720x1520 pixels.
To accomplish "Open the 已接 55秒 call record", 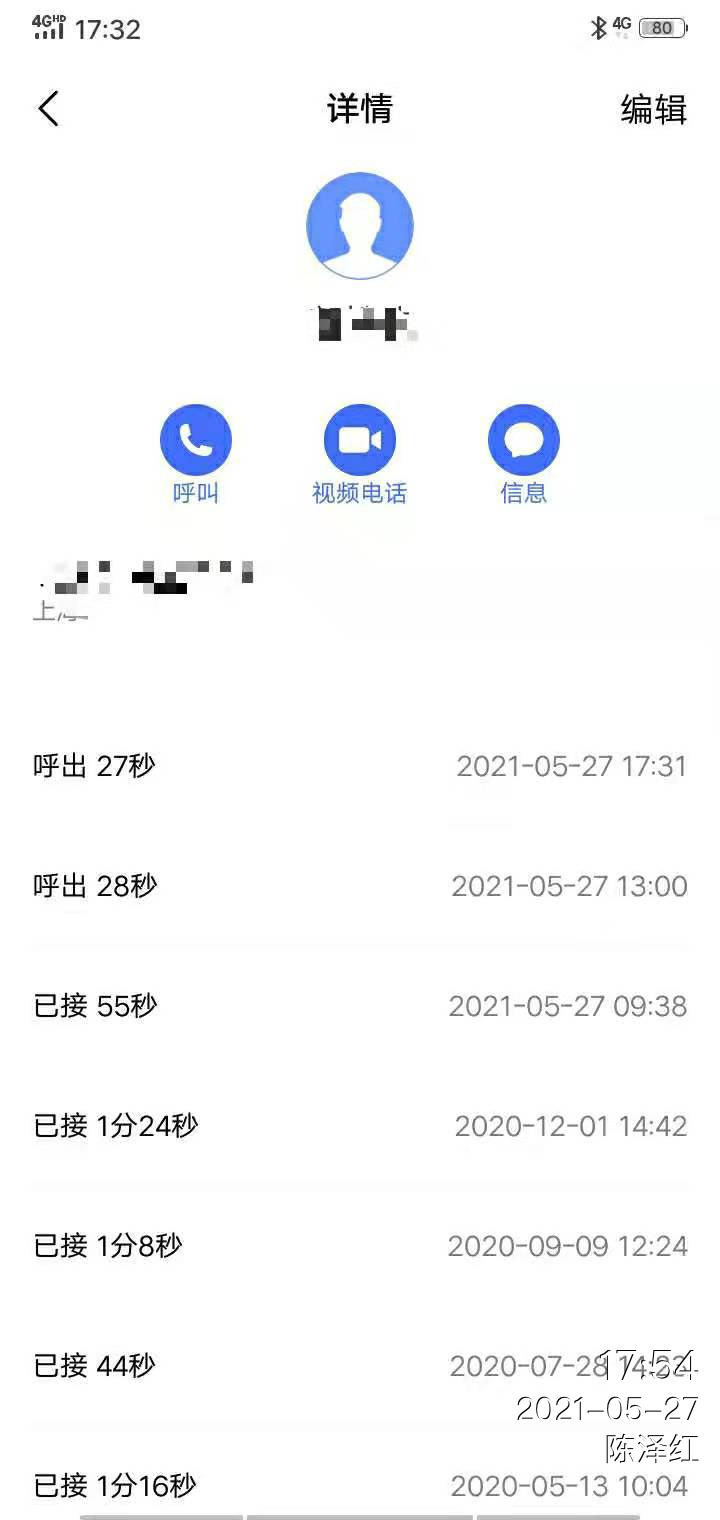I will click(360, 1006).
